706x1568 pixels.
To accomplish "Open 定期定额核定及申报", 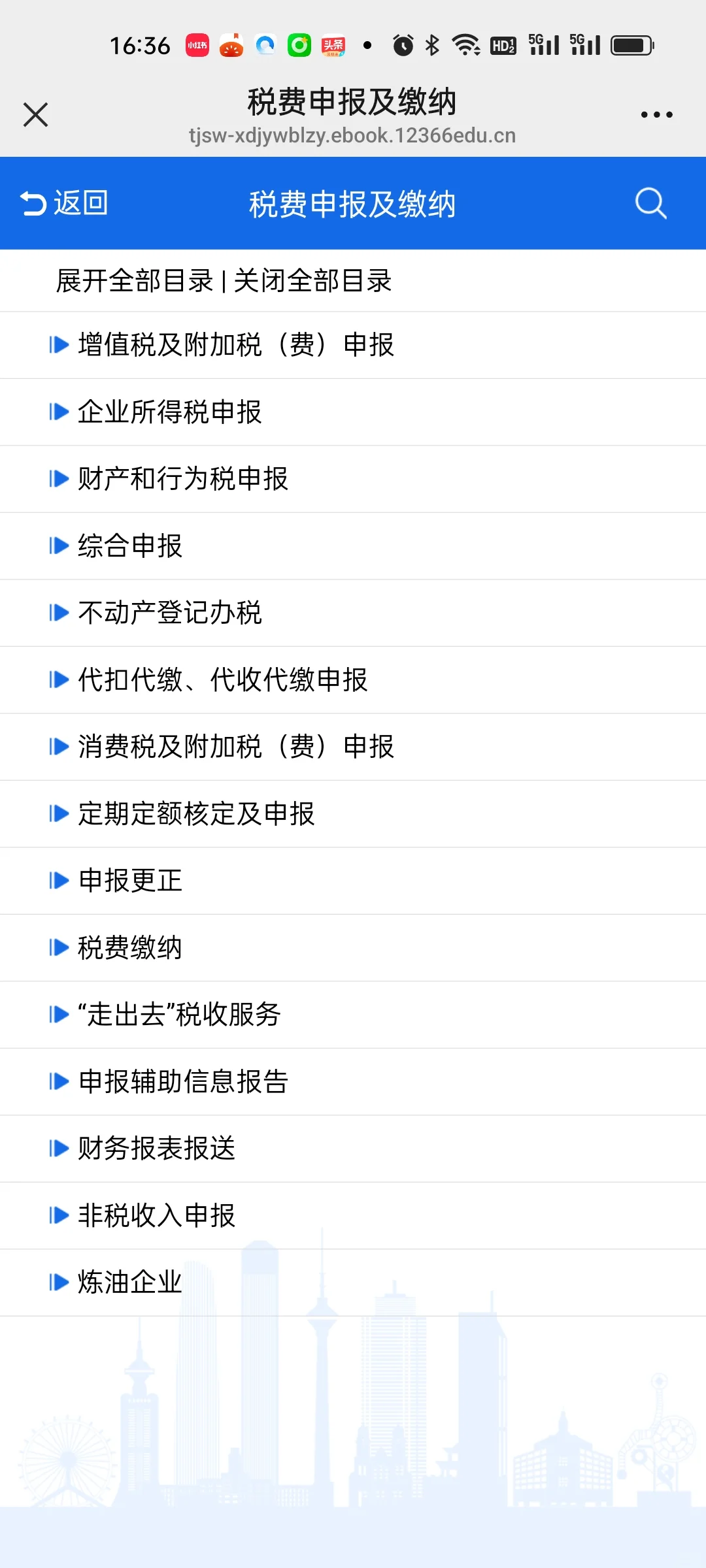I will tap(353, 814).
